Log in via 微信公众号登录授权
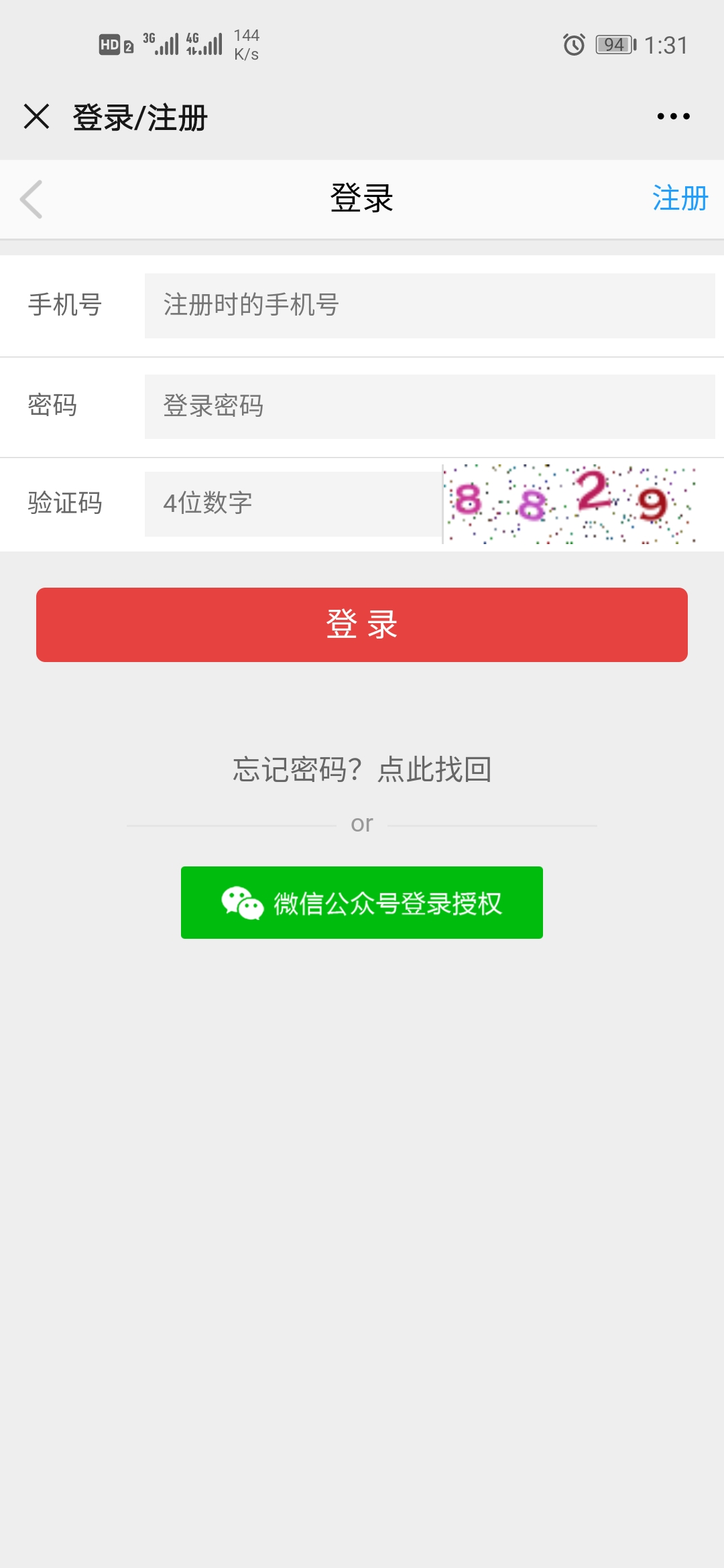Viewport: 724px width, 1568px height. point(362,903)
